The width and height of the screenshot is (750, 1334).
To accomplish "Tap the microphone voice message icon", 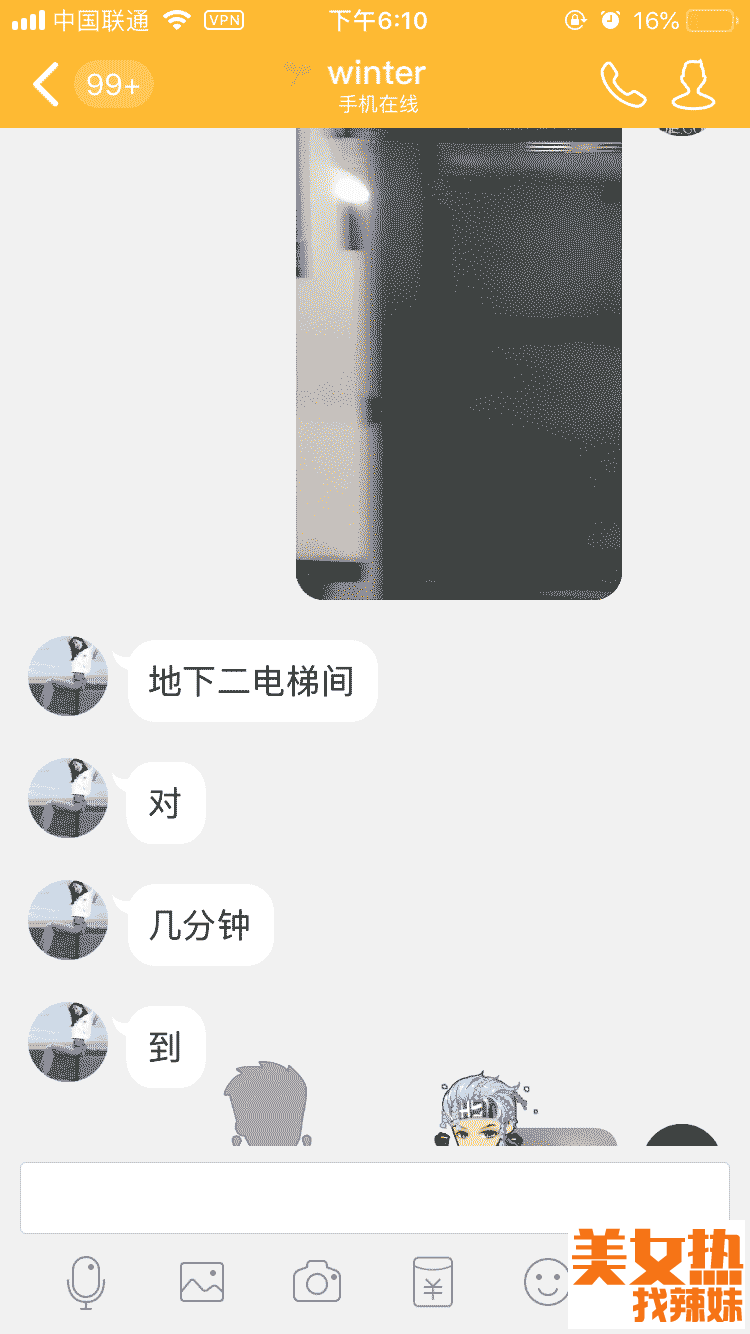I will tap(86, 1282).
